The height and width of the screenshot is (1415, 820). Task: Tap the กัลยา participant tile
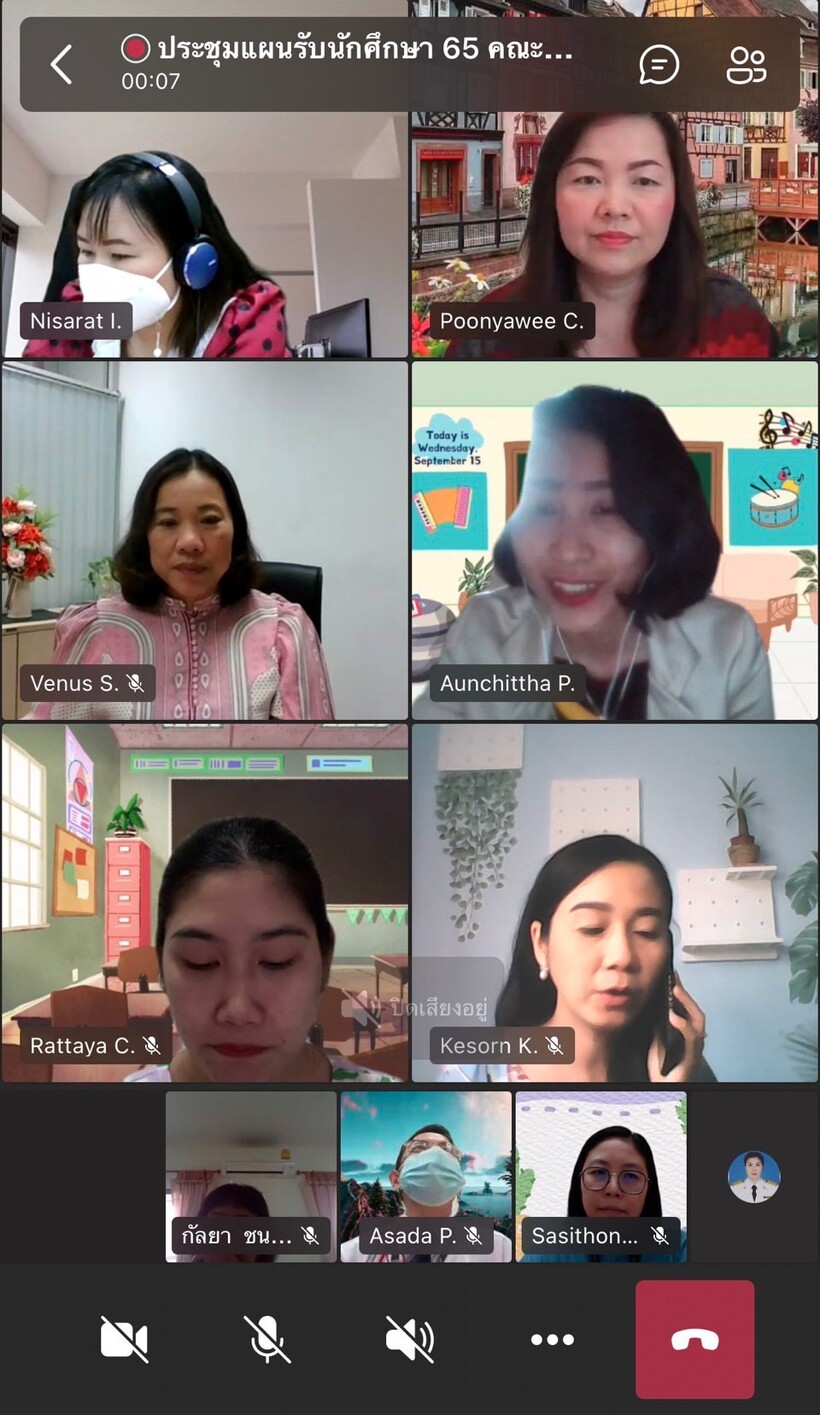pyautogui.click(x=251, y=1175)
